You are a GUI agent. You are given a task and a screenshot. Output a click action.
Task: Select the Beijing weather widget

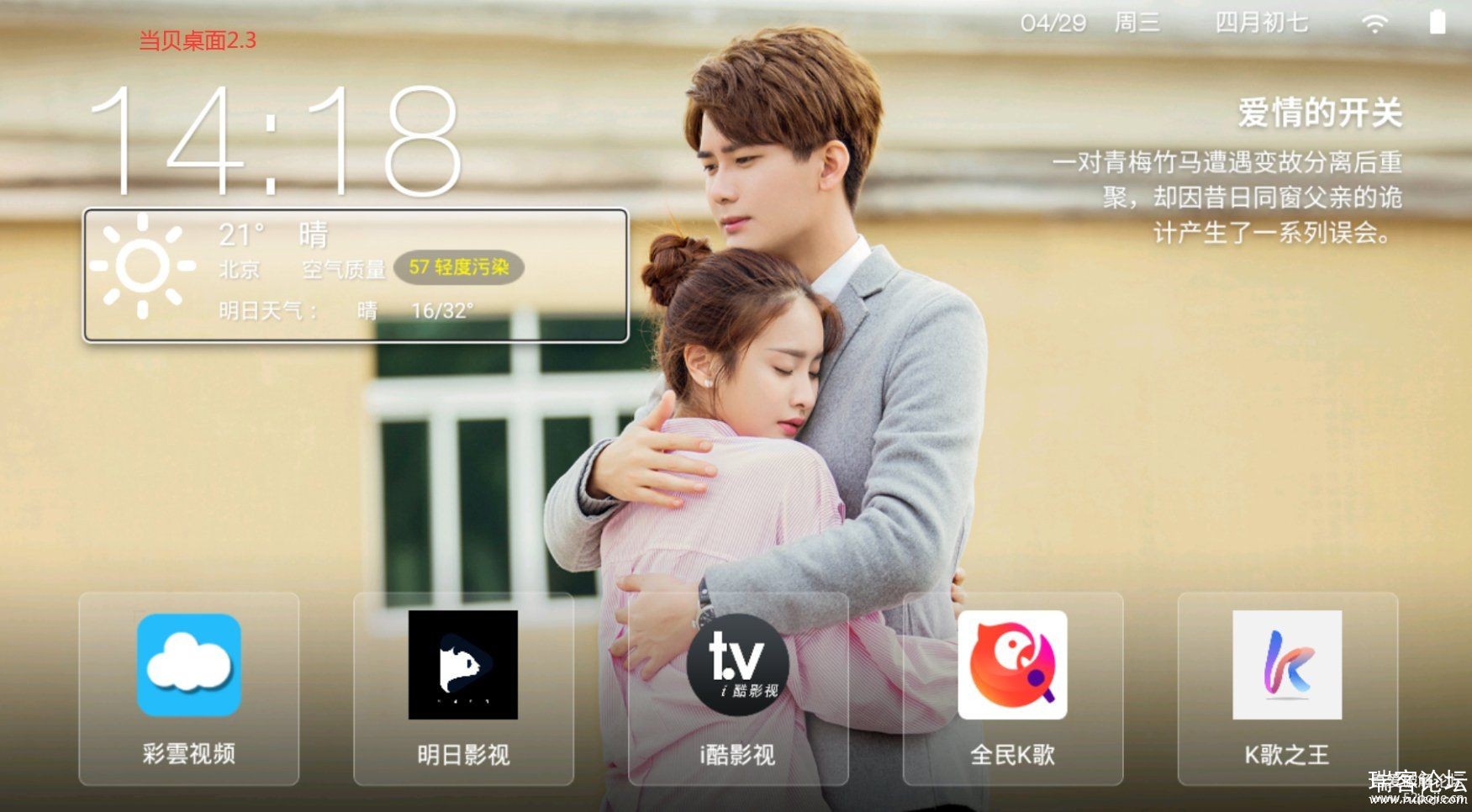(x=355, y=276)
